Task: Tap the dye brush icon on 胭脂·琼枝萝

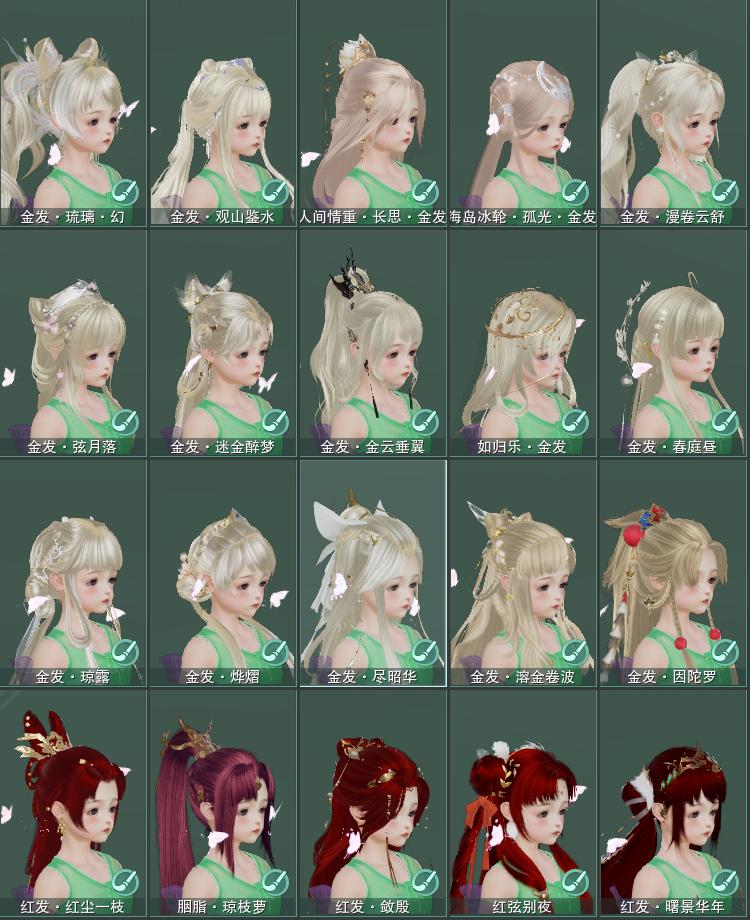Action: tap(274, 882)
